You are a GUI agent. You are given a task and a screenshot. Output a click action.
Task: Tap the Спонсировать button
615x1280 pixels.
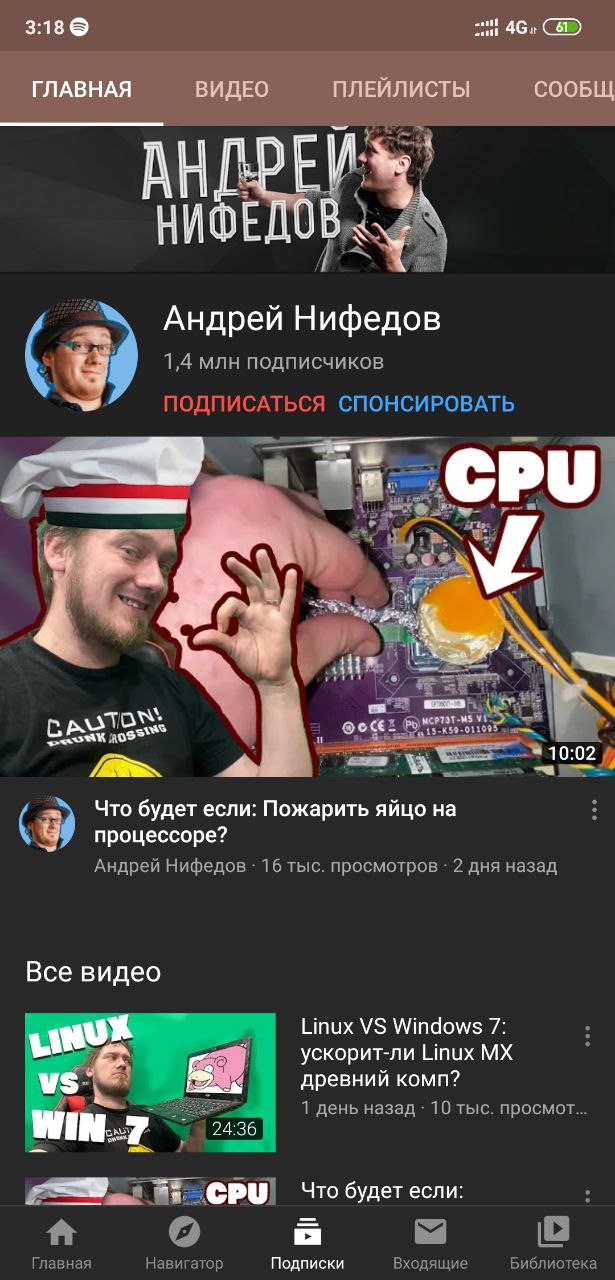[426, 404]
